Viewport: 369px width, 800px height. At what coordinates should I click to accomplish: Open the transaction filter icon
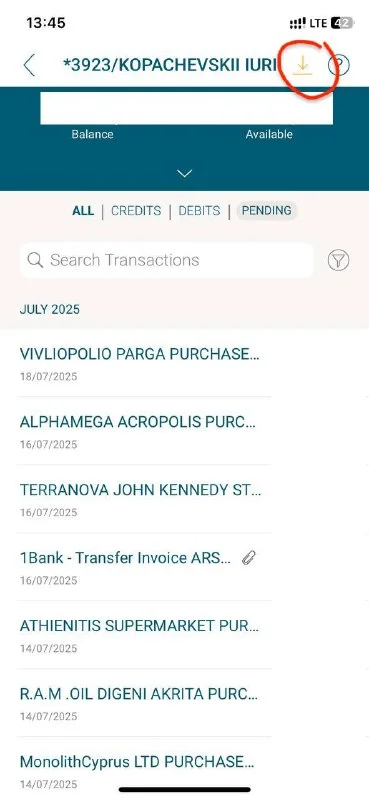coord(338,260)
